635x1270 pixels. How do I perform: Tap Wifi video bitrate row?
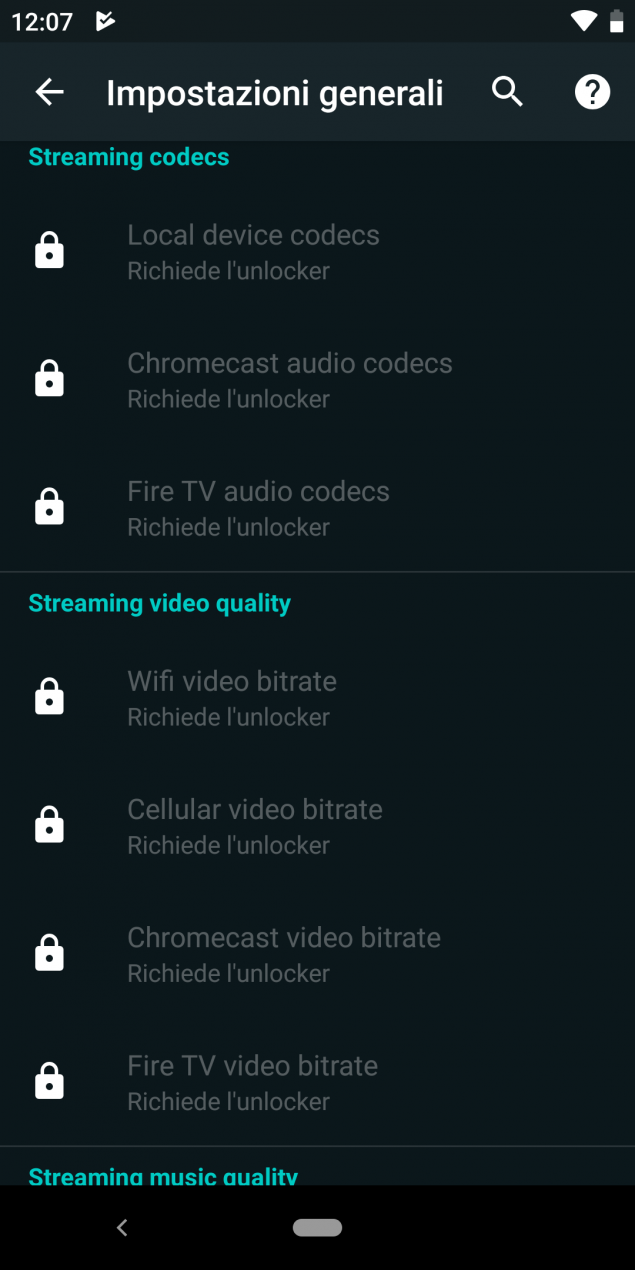tap(317, 697)
